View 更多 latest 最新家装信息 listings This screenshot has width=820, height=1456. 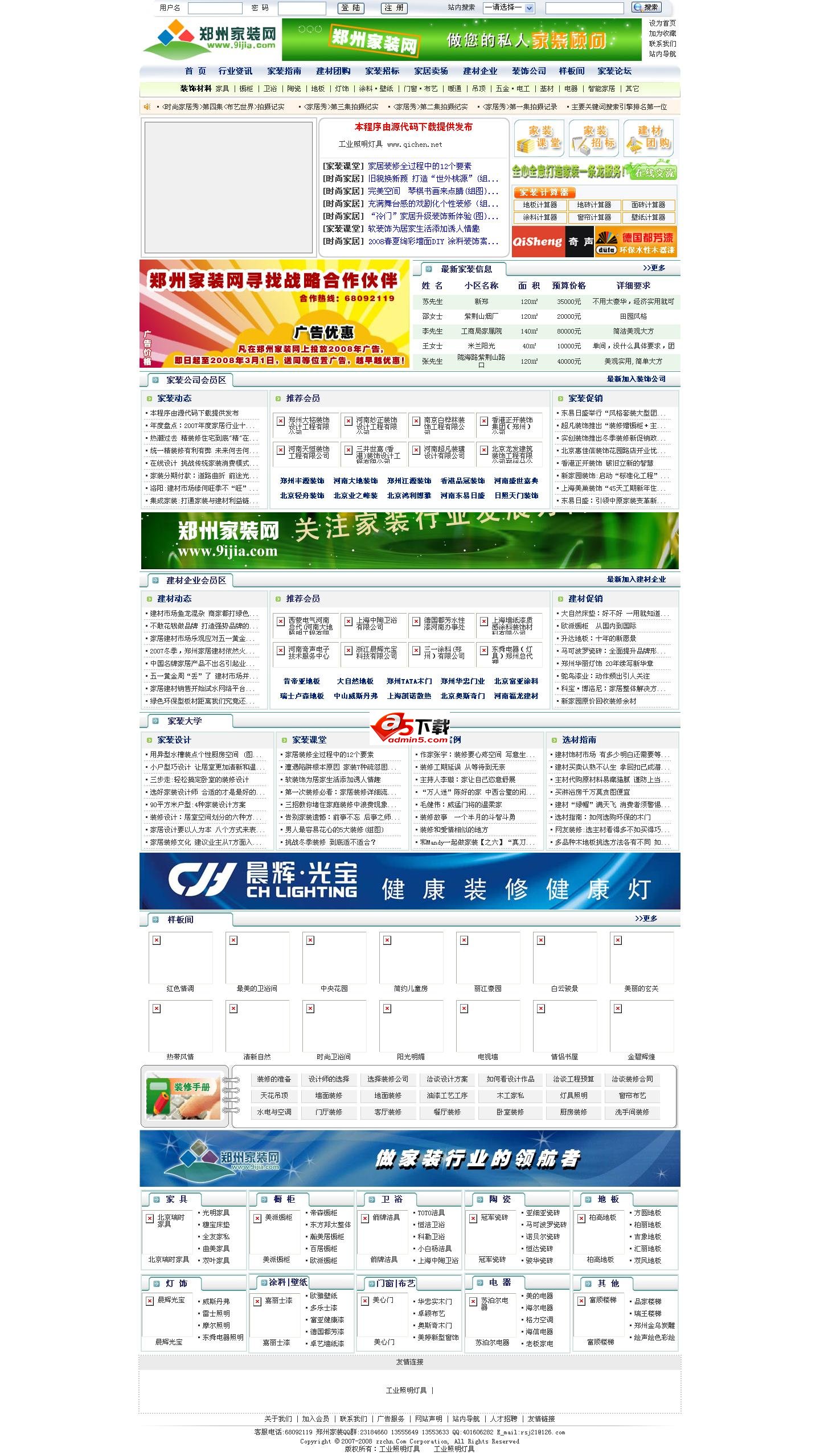654,268
